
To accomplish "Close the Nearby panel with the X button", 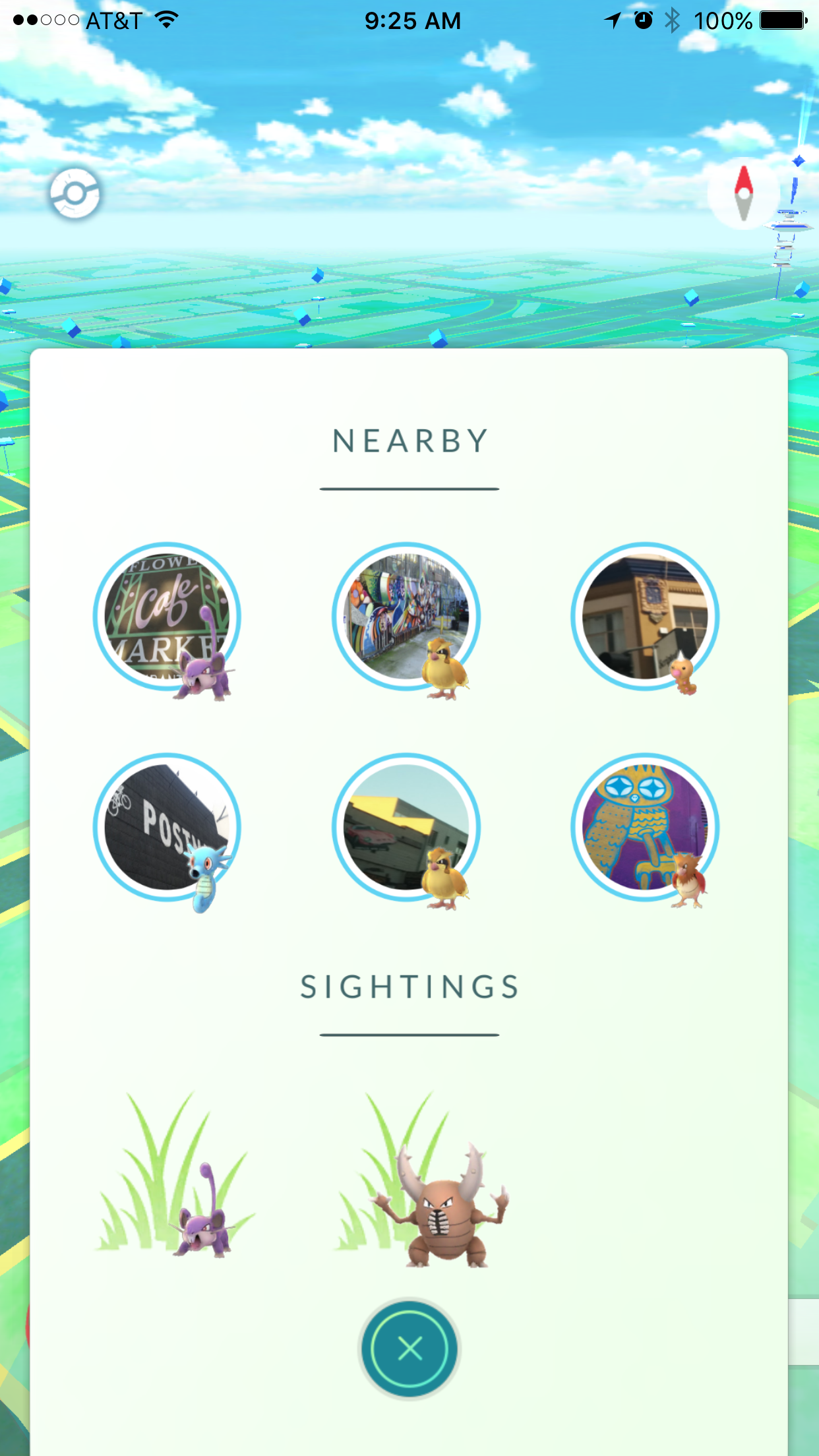I will point(409,1349).
